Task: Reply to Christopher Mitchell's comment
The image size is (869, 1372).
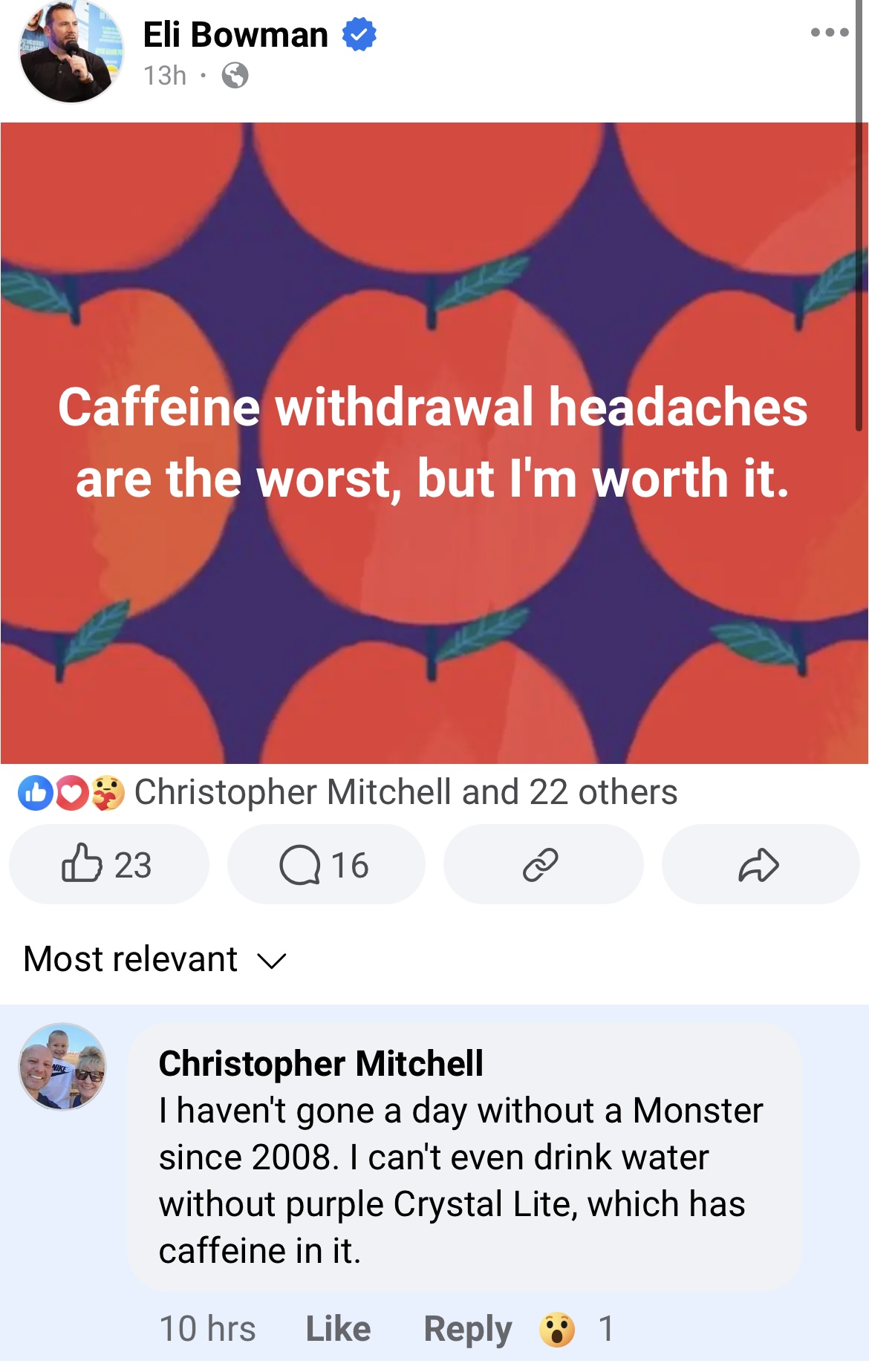Action: (x=467, y=1329)
